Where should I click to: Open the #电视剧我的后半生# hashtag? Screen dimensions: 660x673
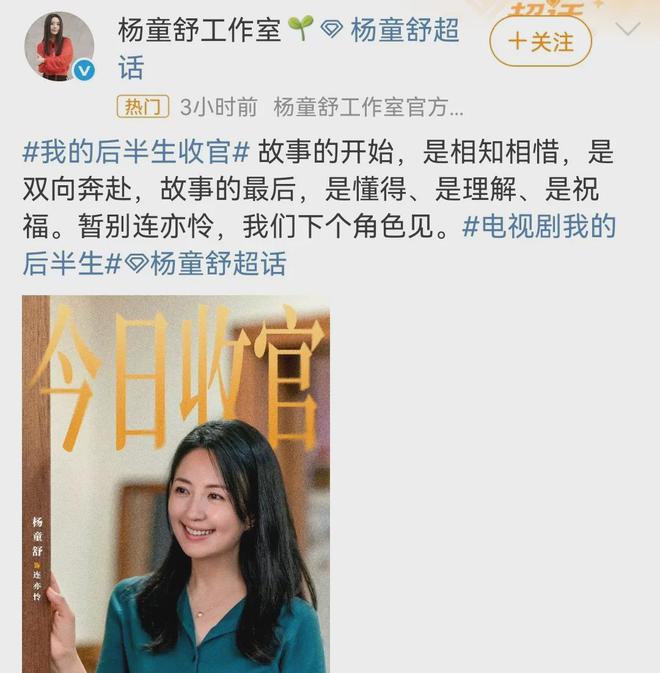pyautogui.click(x=539, y=227)
